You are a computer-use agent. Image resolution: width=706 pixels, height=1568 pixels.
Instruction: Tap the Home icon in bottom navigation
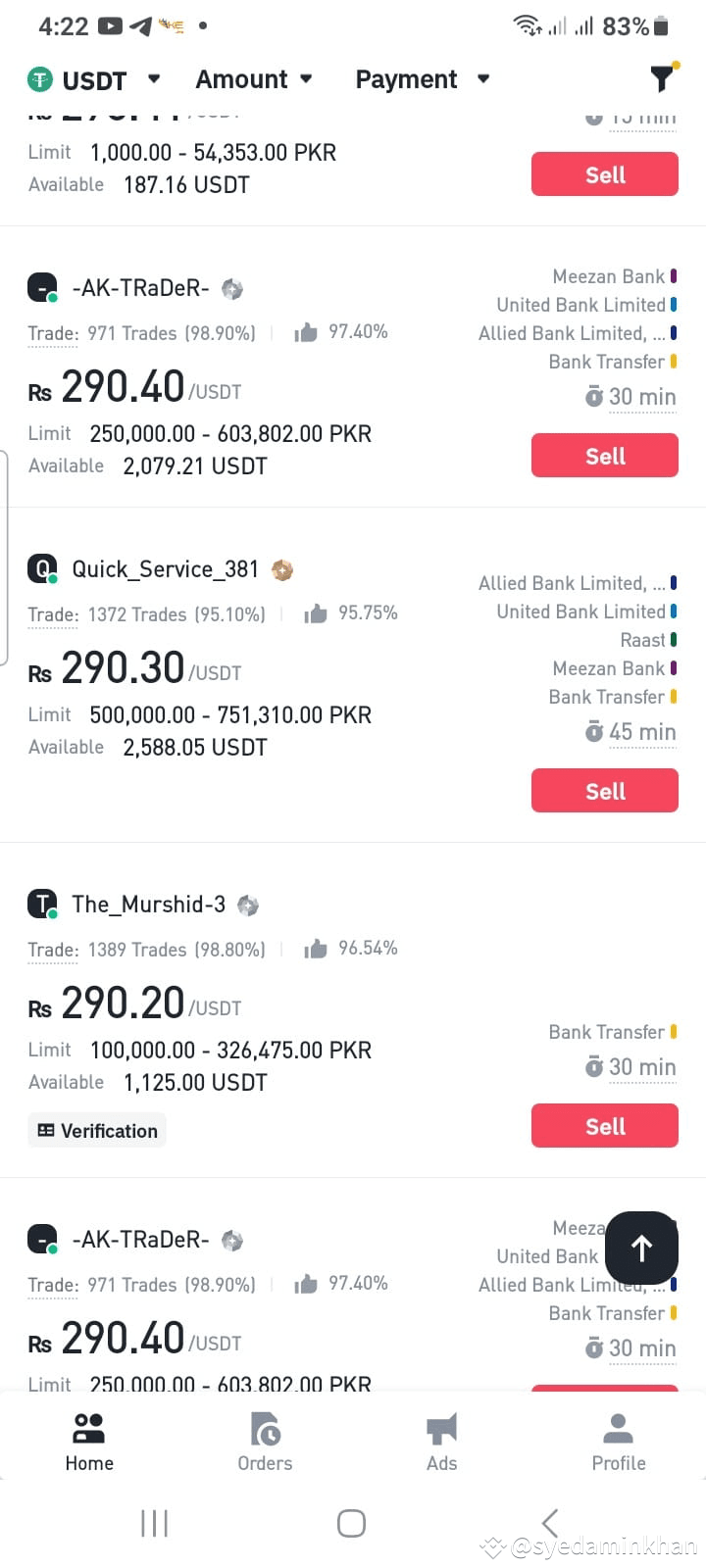(88, 1429)
